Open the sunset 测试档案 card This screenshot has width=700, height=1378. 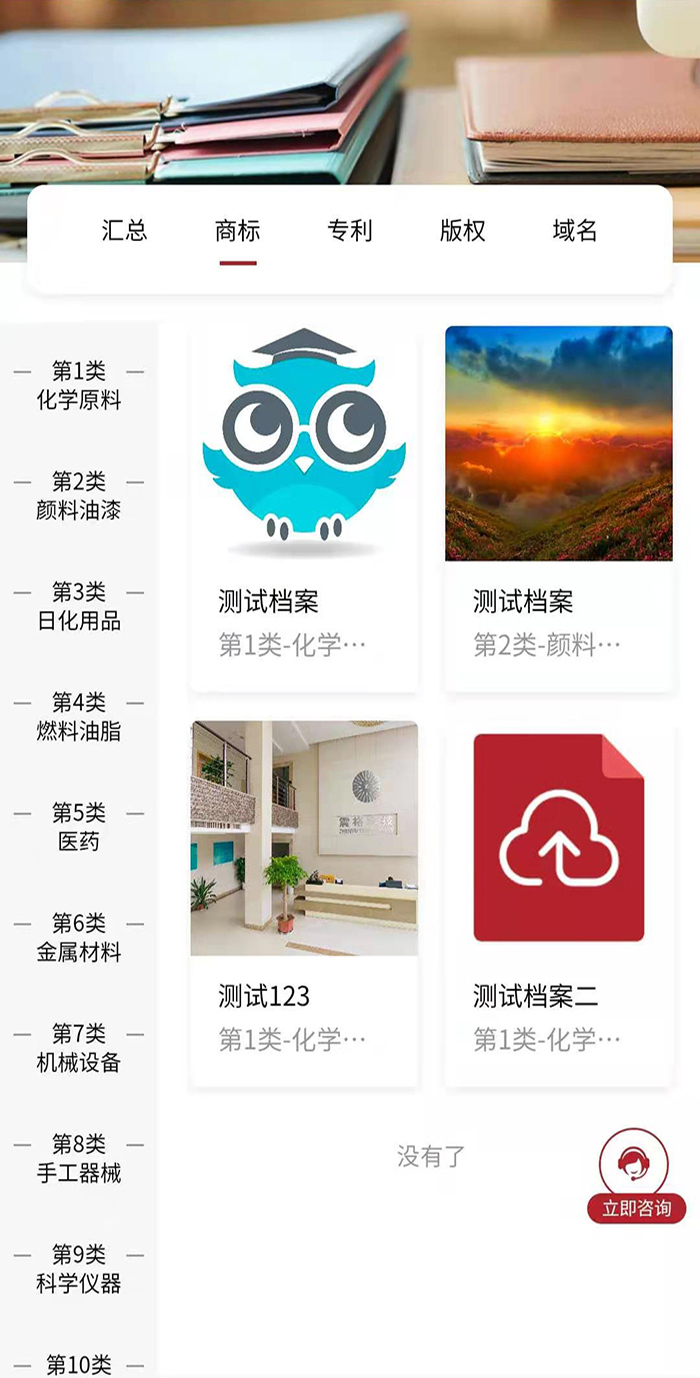point(558,508)
